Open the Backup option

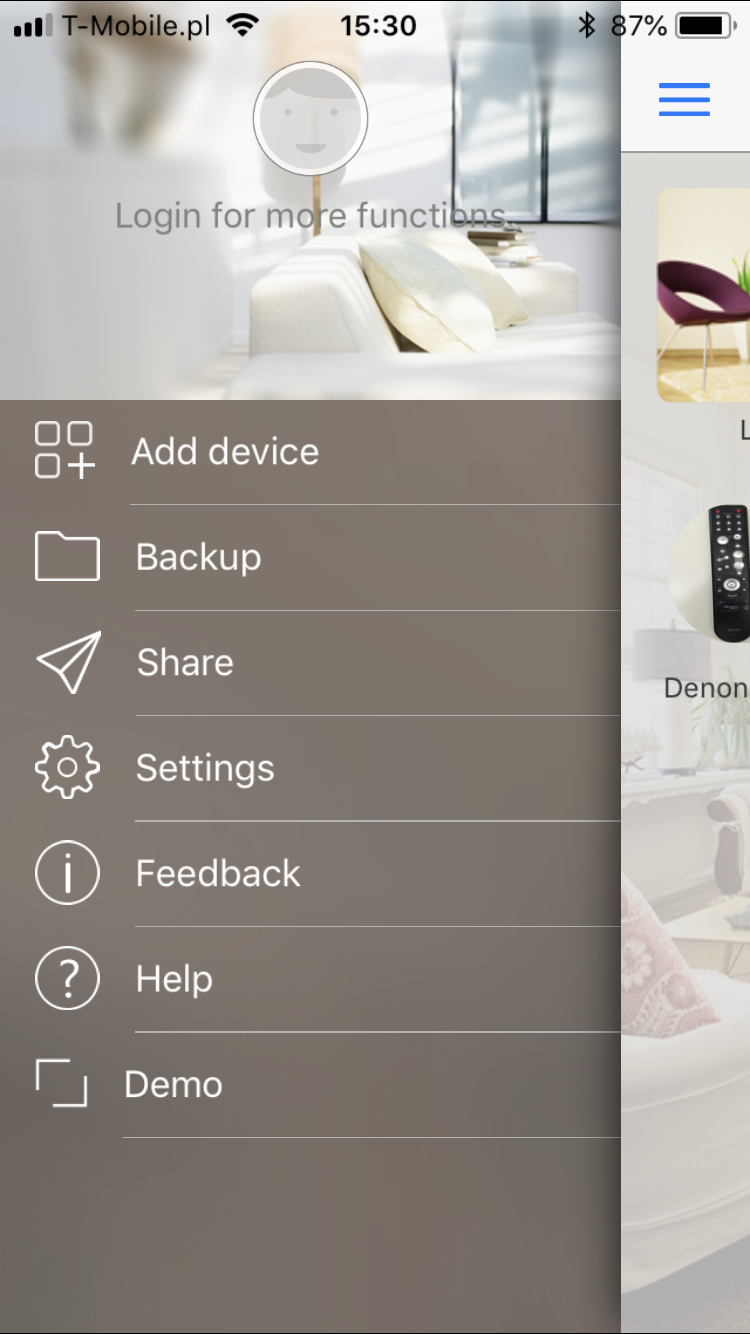click(198, 557)
